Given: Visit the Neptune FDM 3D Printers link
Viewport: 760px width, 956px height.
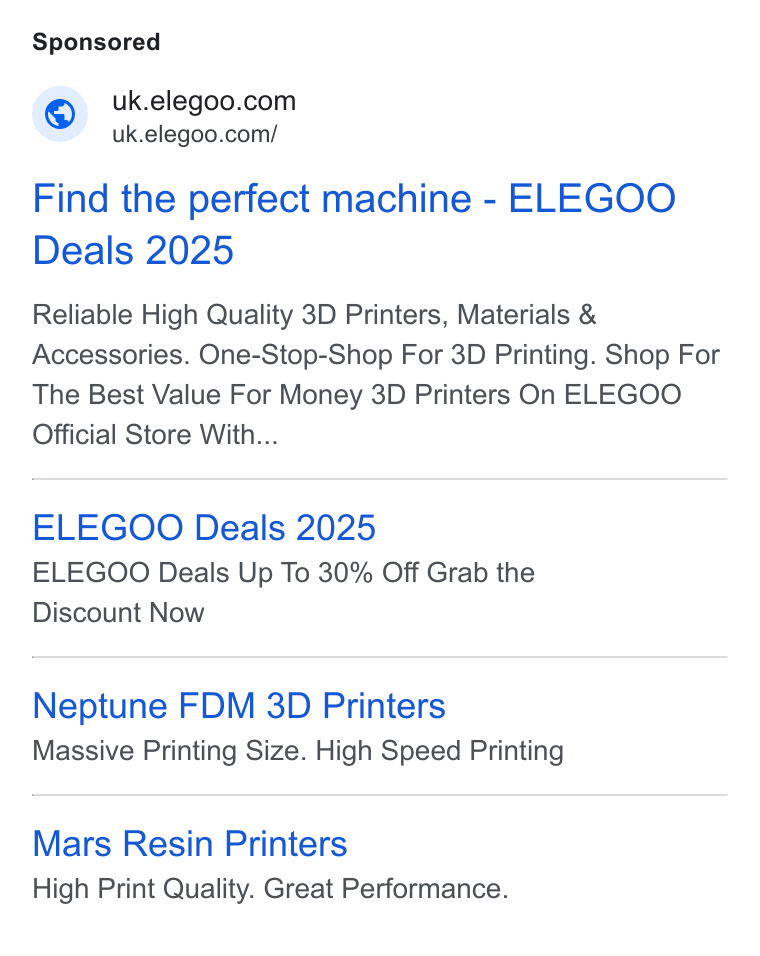Looking at the screenshot, I should click(x=239, y=706).
